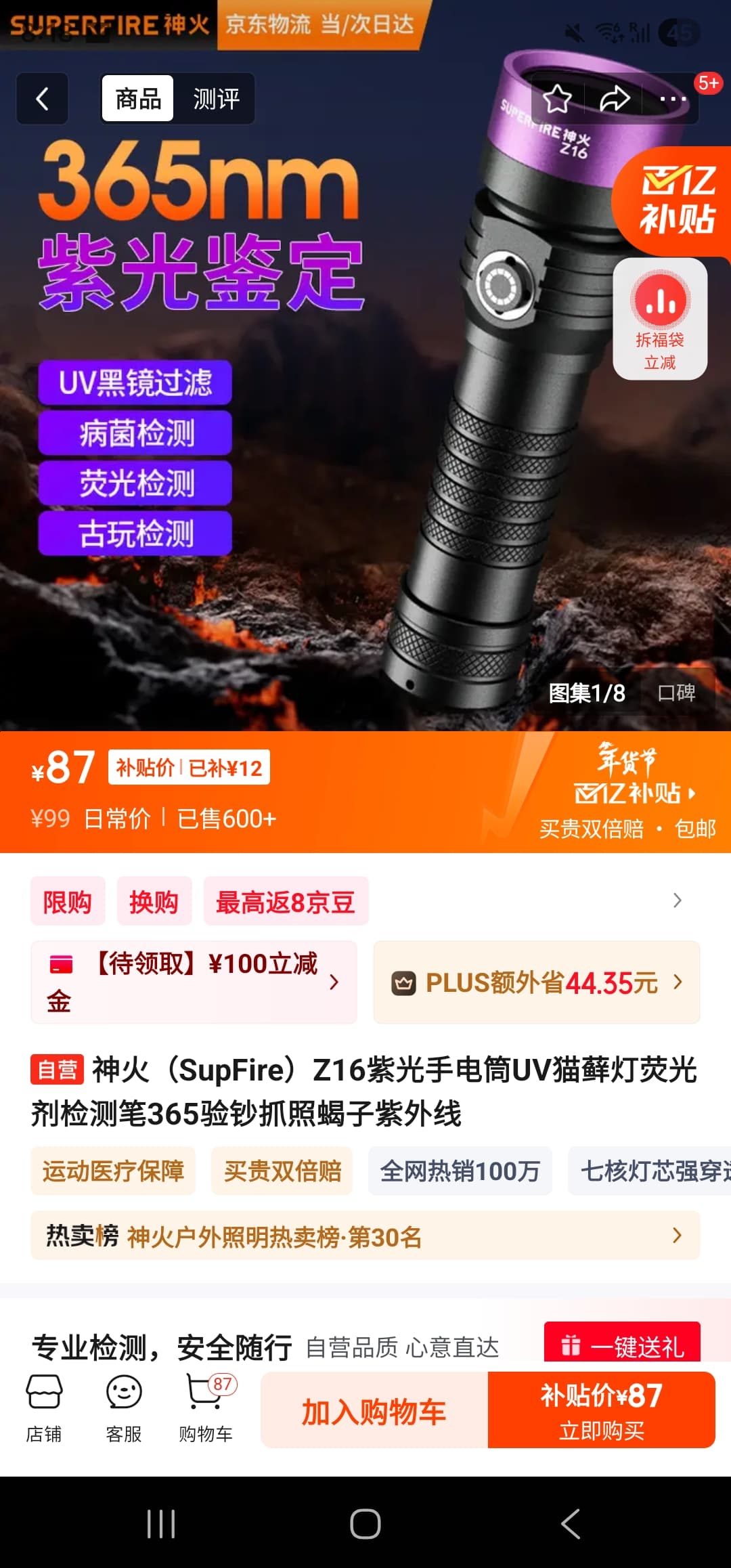Expand the 限购 换购 promotions row
The image size is (731, 1568).
(x=677, y=900)
